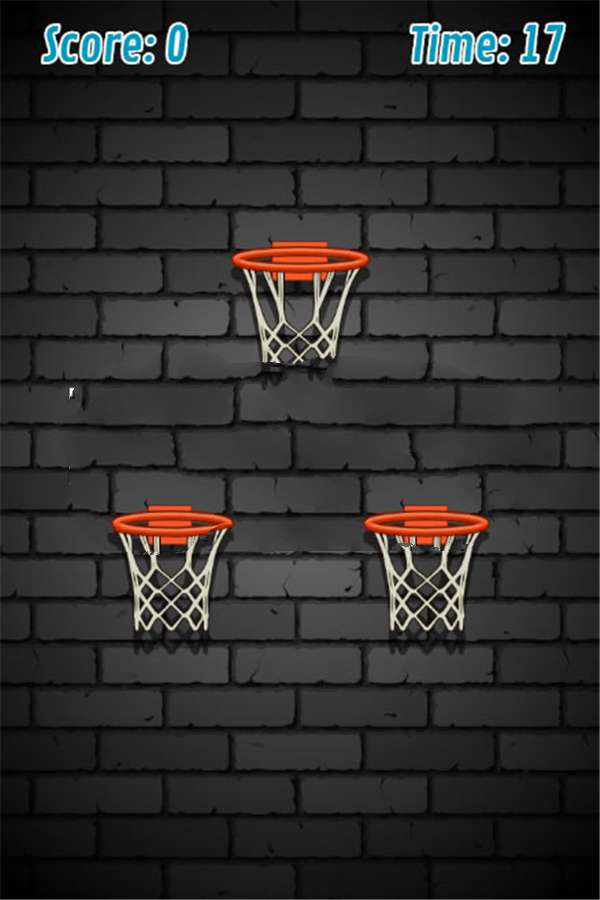Tap the lower right basketball hoop
The height and width of the screenshot is (900, 600).
427,568
